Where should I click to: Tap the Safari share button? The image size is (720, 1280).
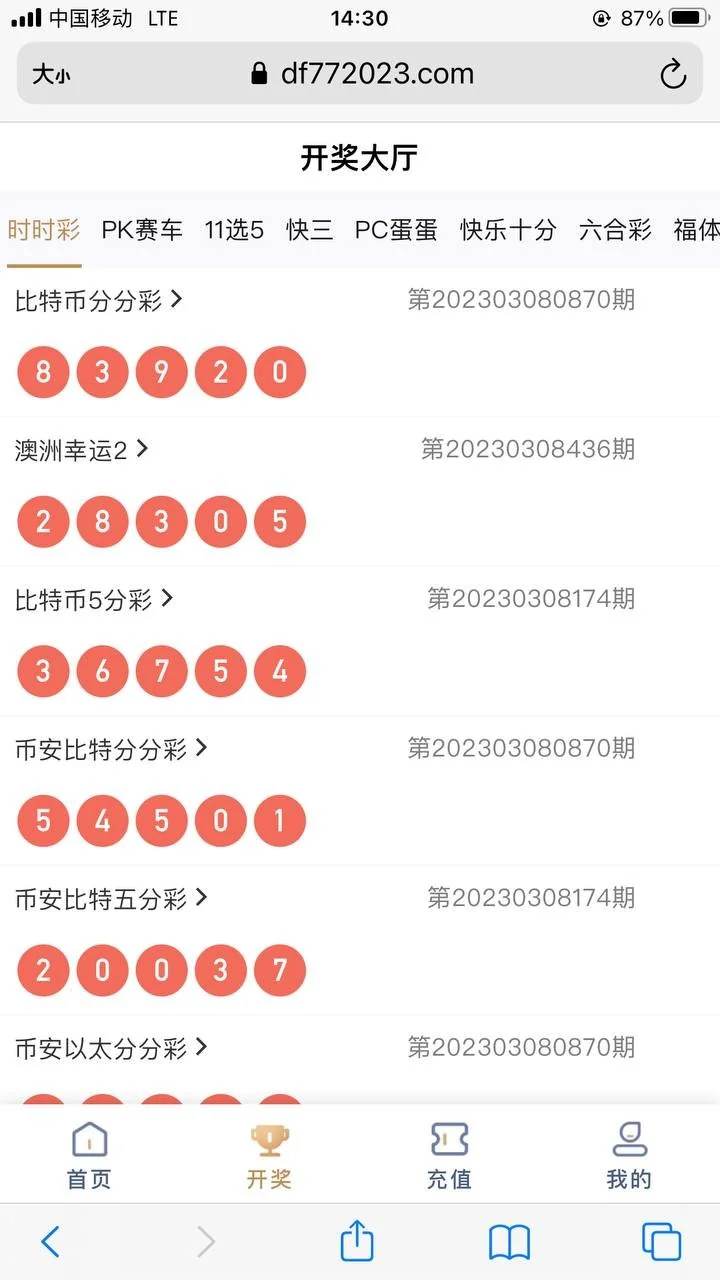pos(357,1242)
